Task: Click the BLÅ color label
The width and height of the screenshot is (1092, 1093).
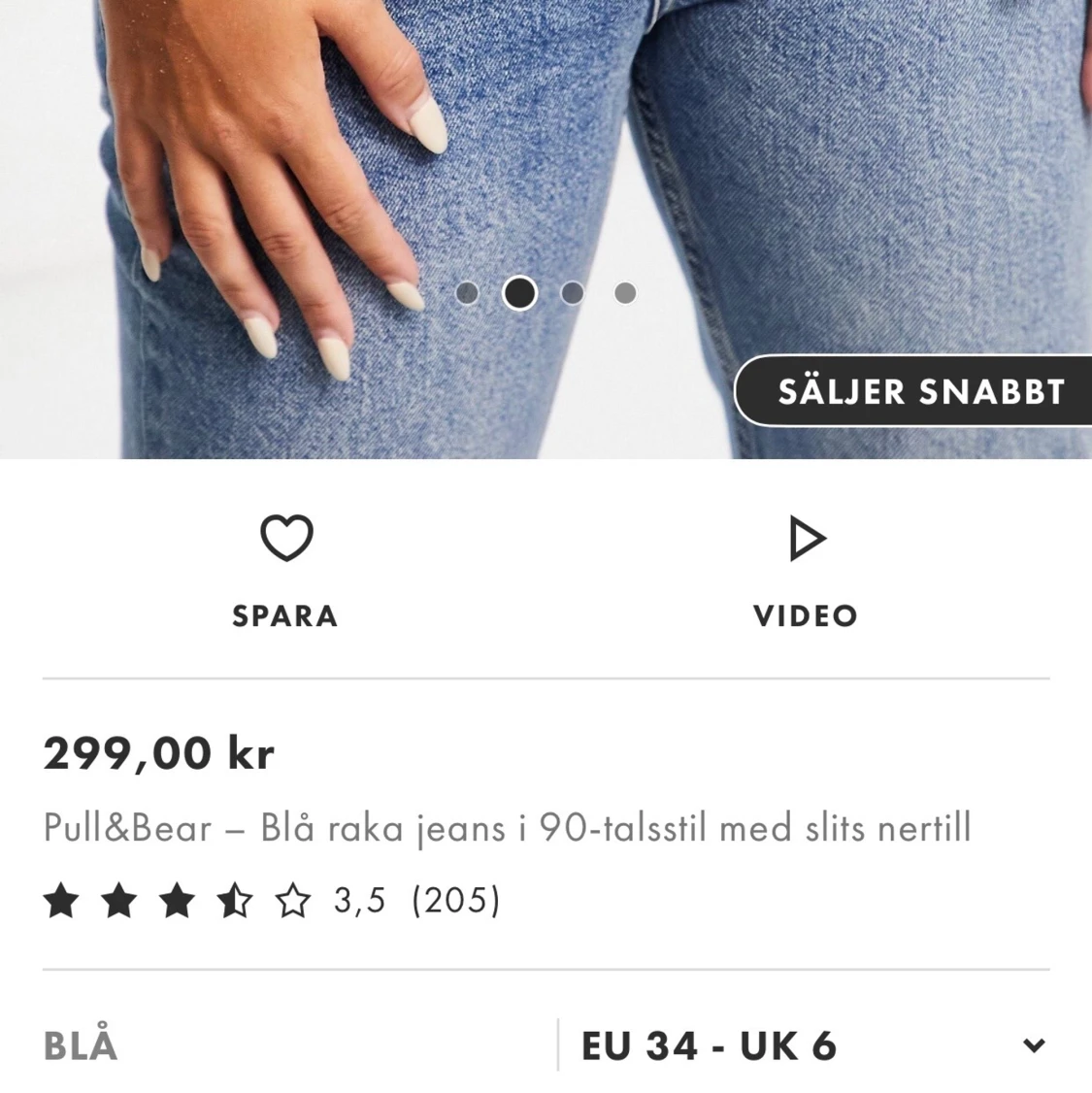Action: tap(80, 1044)
